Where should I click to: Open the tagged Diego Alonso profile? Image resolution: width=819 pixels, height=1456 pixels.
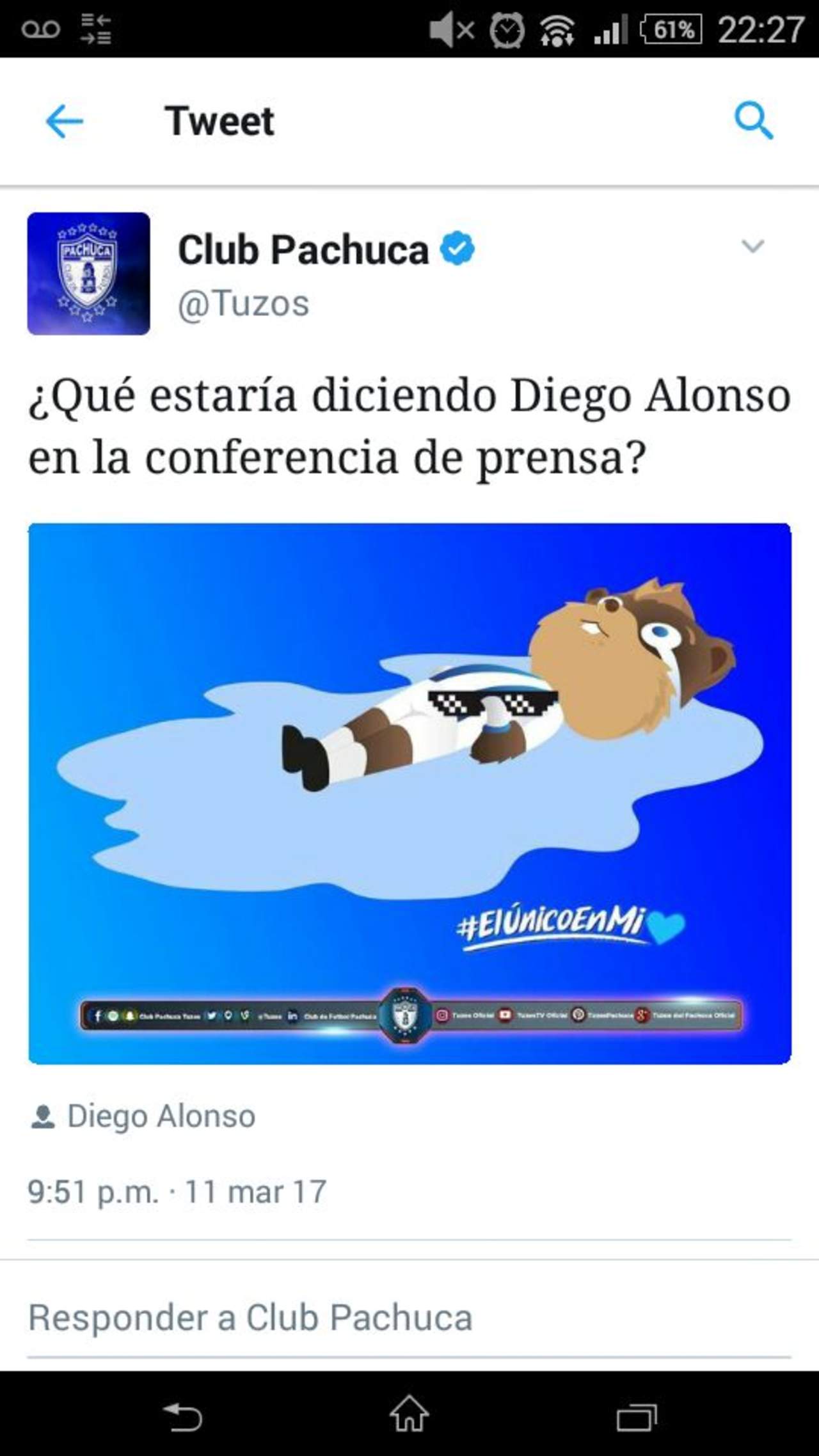click(160, 1116)
